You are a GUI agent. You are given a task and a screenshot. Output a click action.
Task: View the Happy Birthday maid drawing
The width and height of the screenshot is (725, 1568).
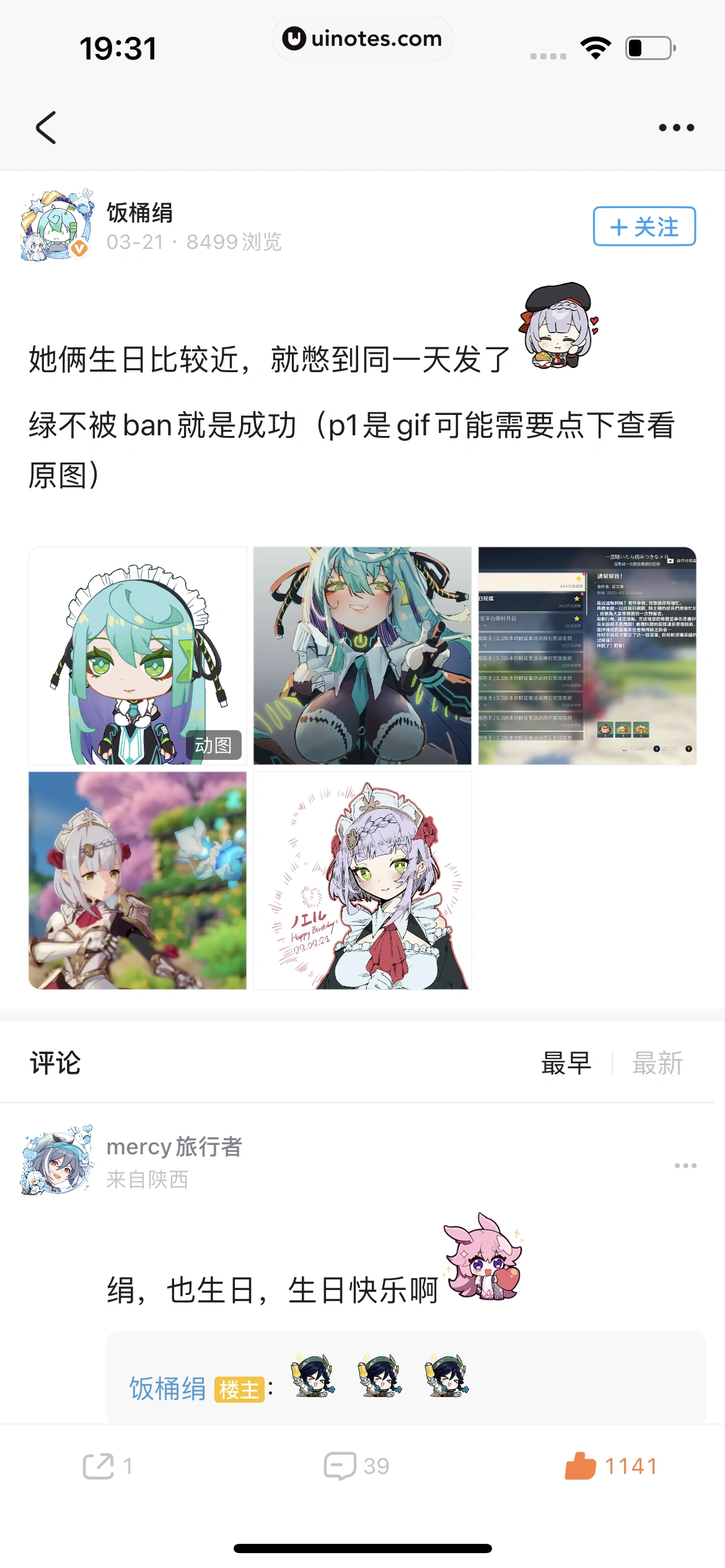[362, 880]
